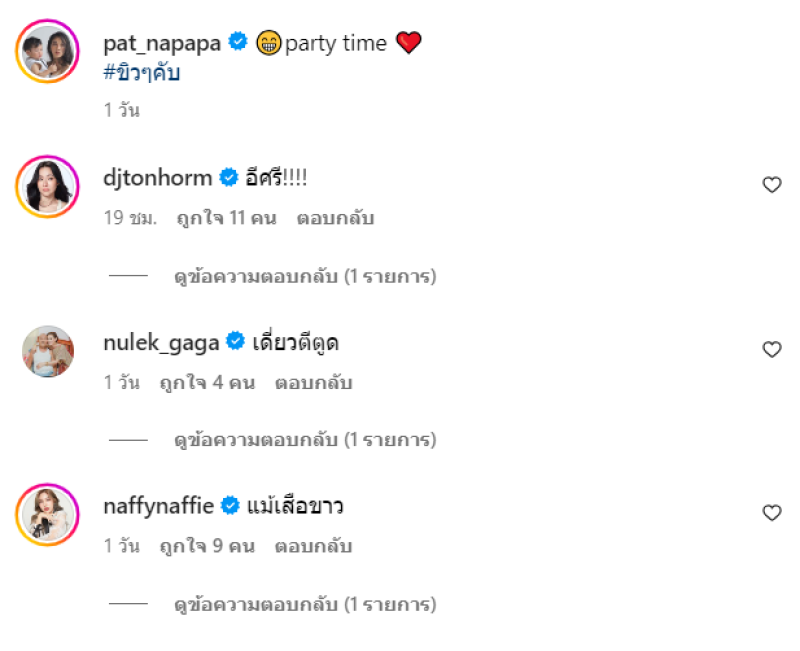The image size is (800, 651).
Task: Like naffynaffie's comment
Action: tap(771, 513)
